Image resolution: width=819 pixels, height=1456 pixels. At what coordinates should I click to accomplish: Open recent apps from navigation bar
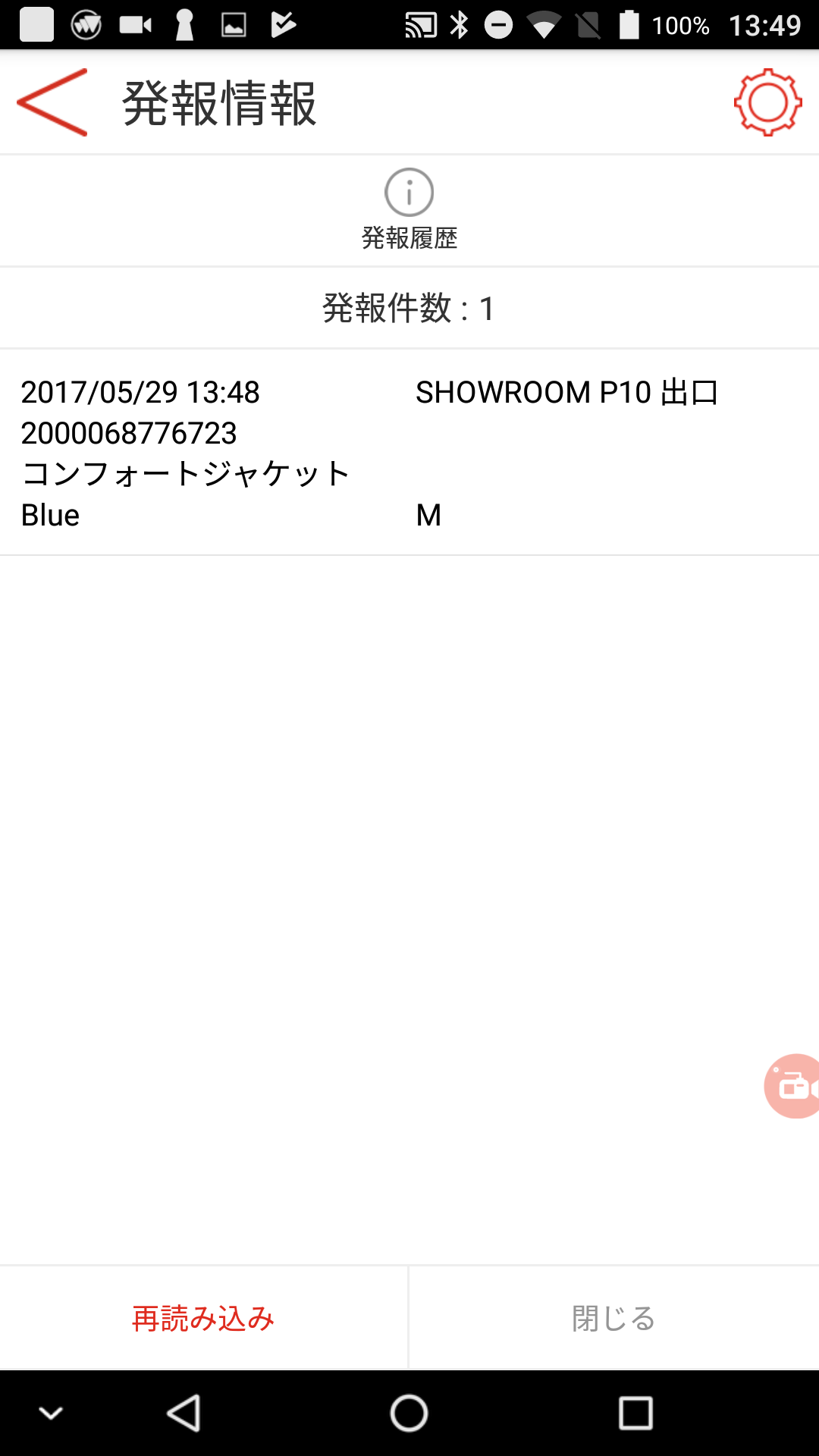tap(635, 1414)
